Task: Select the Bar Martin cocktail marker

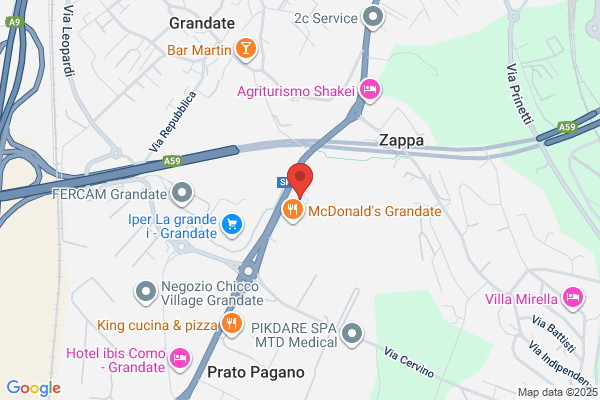Action: pyautogui.click(x=246, y=49)
